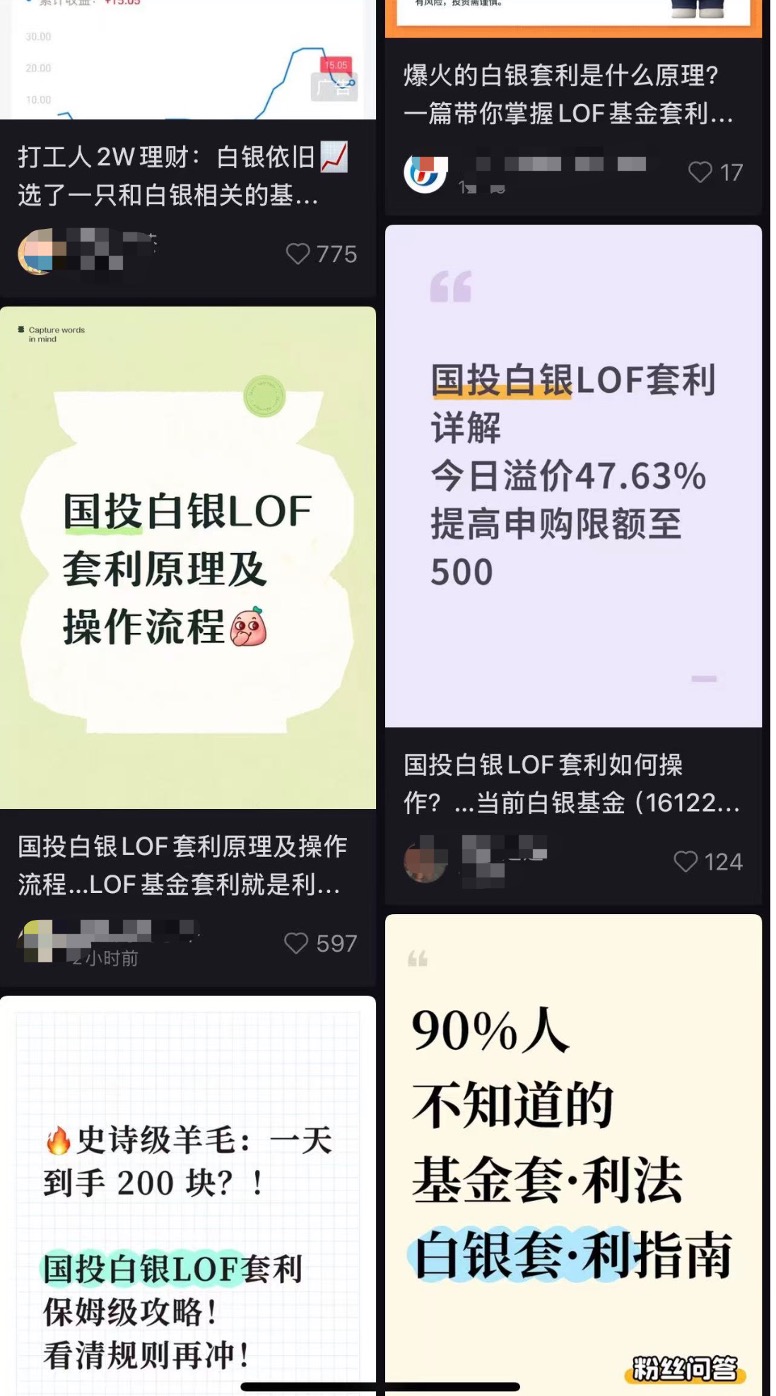Open the 国投白银LOF套利原理及操作流程 card
The width and height of the screenshot is (776, 1396).
point(188,557)
